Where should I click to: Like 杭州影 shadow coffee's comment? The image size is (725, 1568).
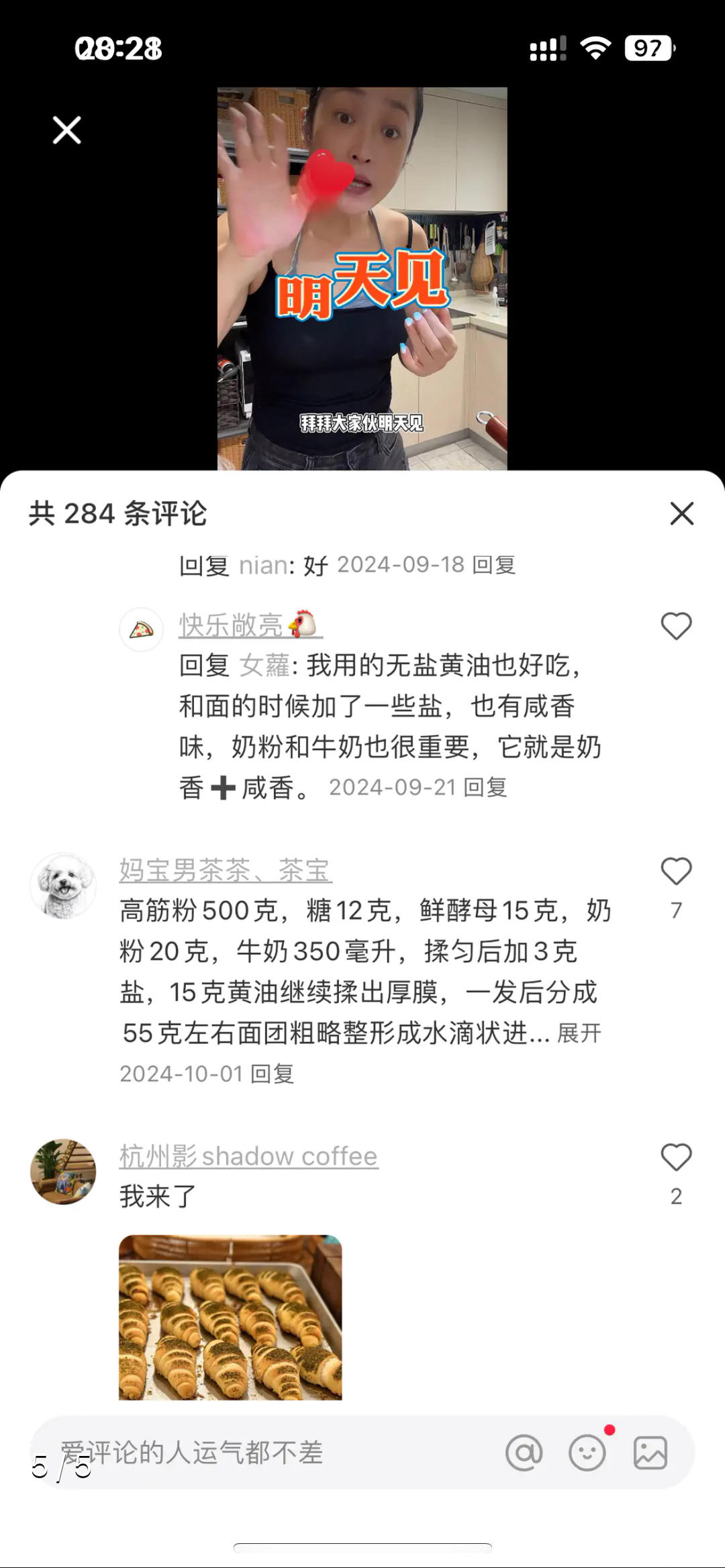(x=675, y=1157)
